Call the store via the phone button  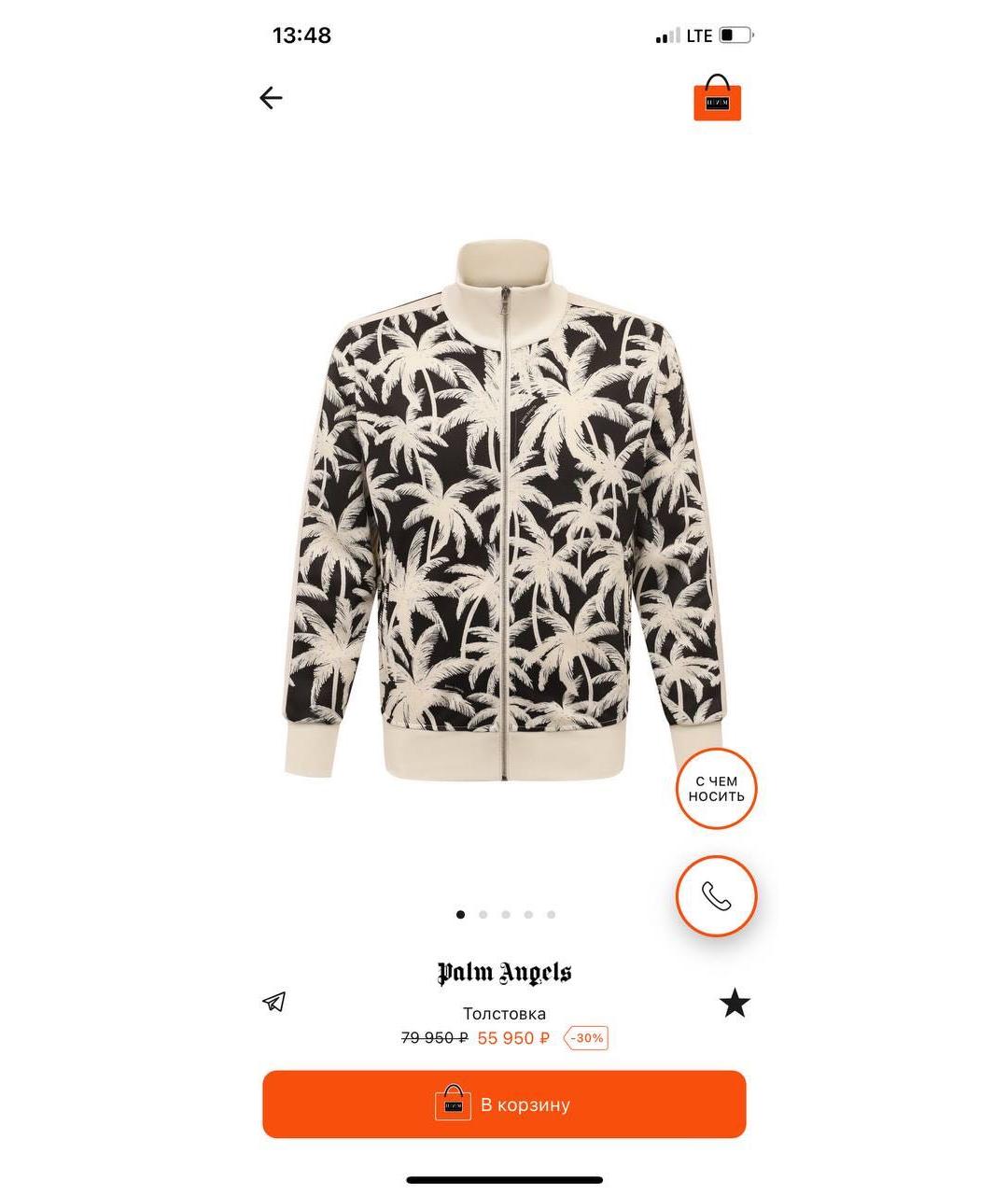click(716, 896)
